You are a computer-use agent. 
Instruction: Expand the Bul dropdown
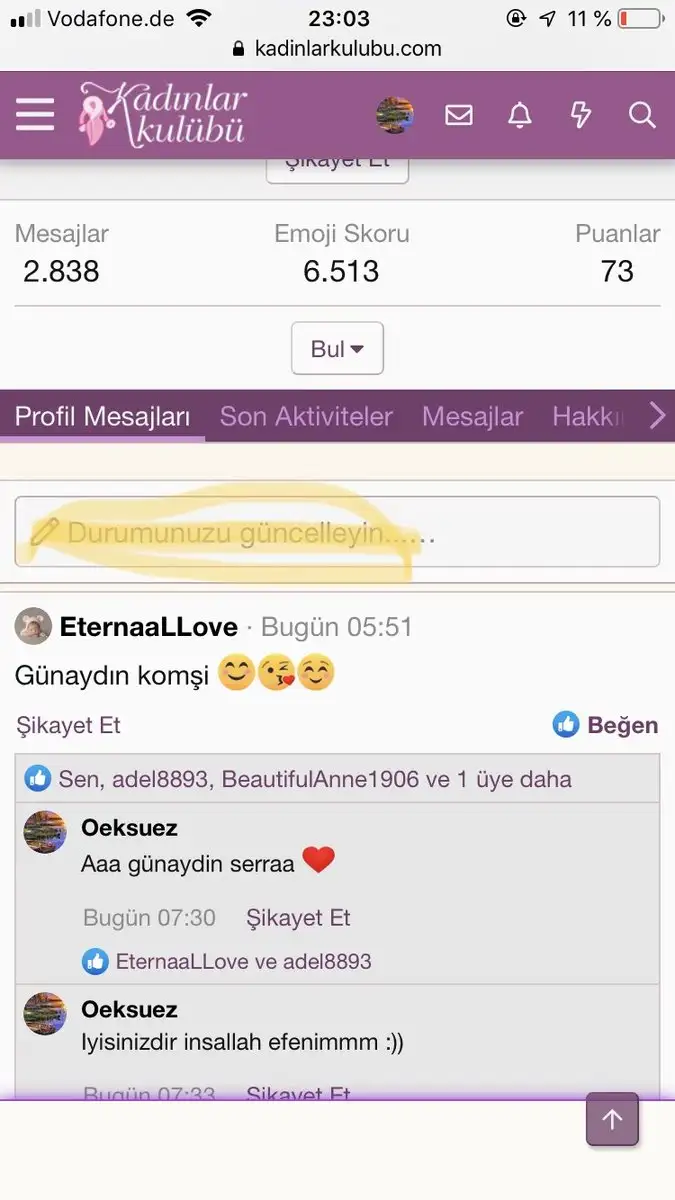point(337,349)
